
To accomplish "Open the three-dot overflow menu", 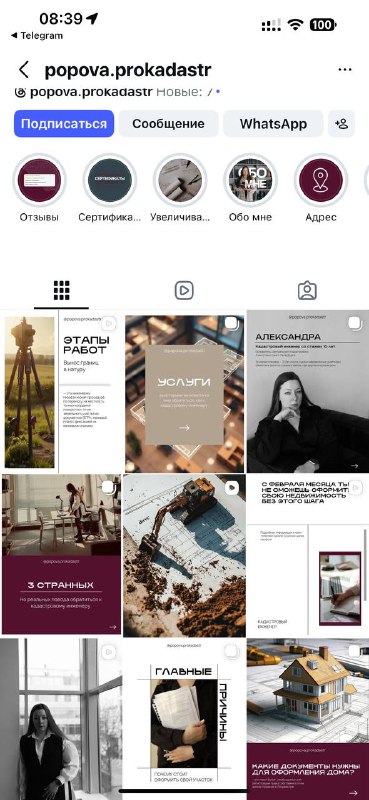I will 345,70.
